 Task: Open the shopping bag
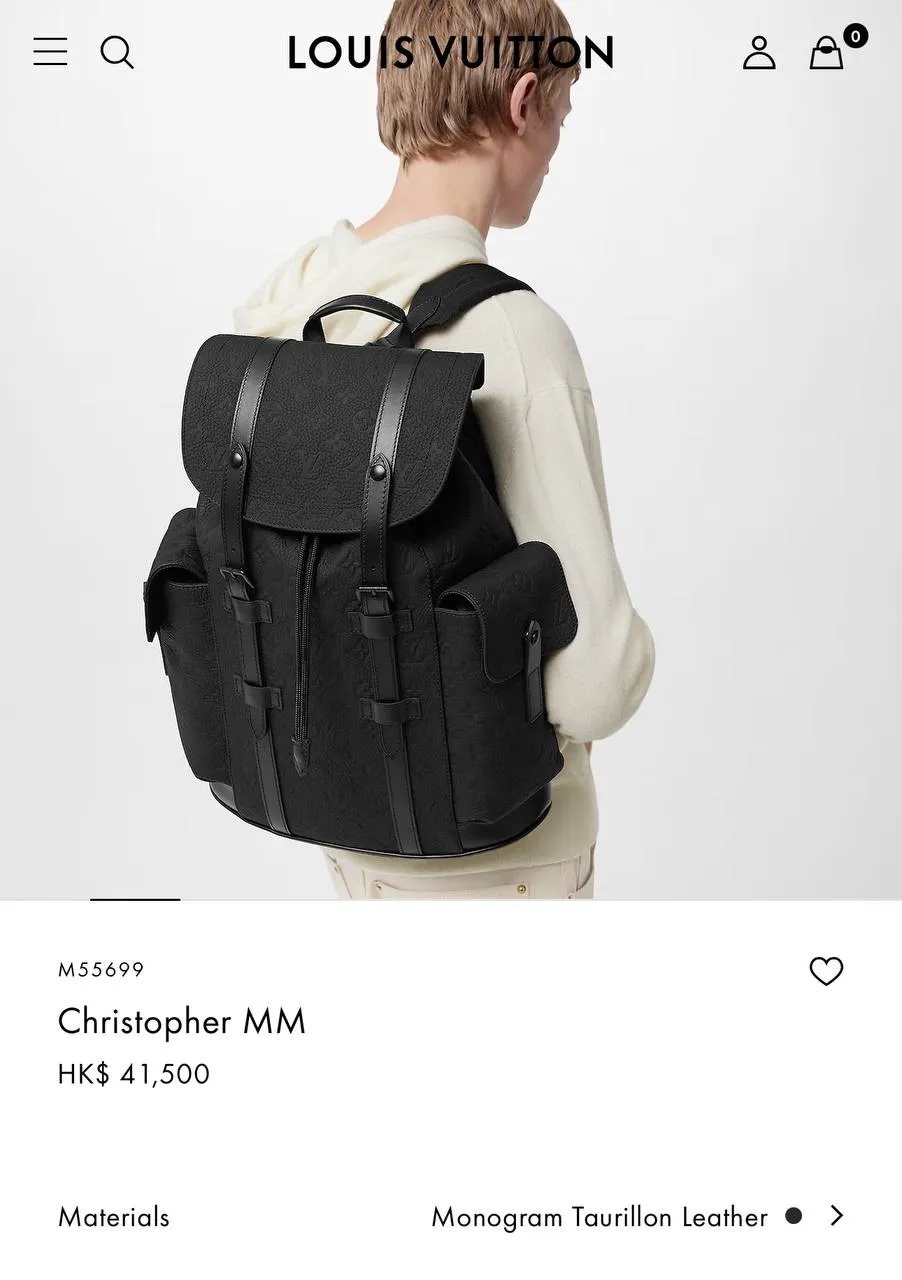827,53
